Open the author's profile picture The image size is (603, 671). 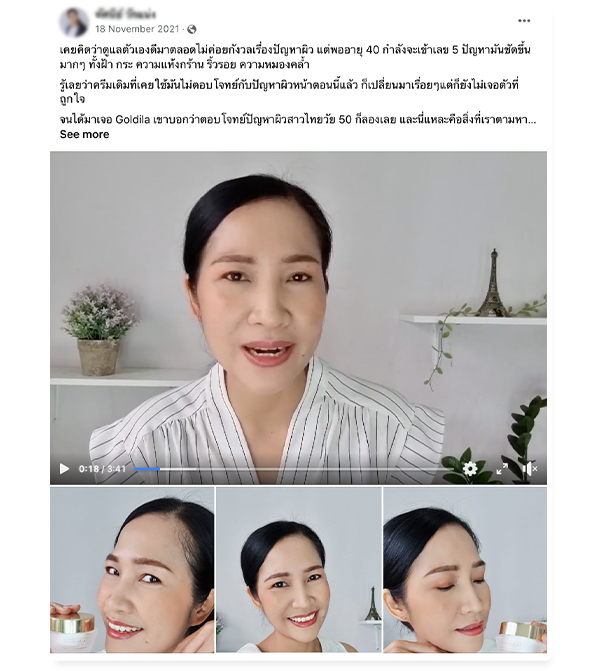(74, 22)
